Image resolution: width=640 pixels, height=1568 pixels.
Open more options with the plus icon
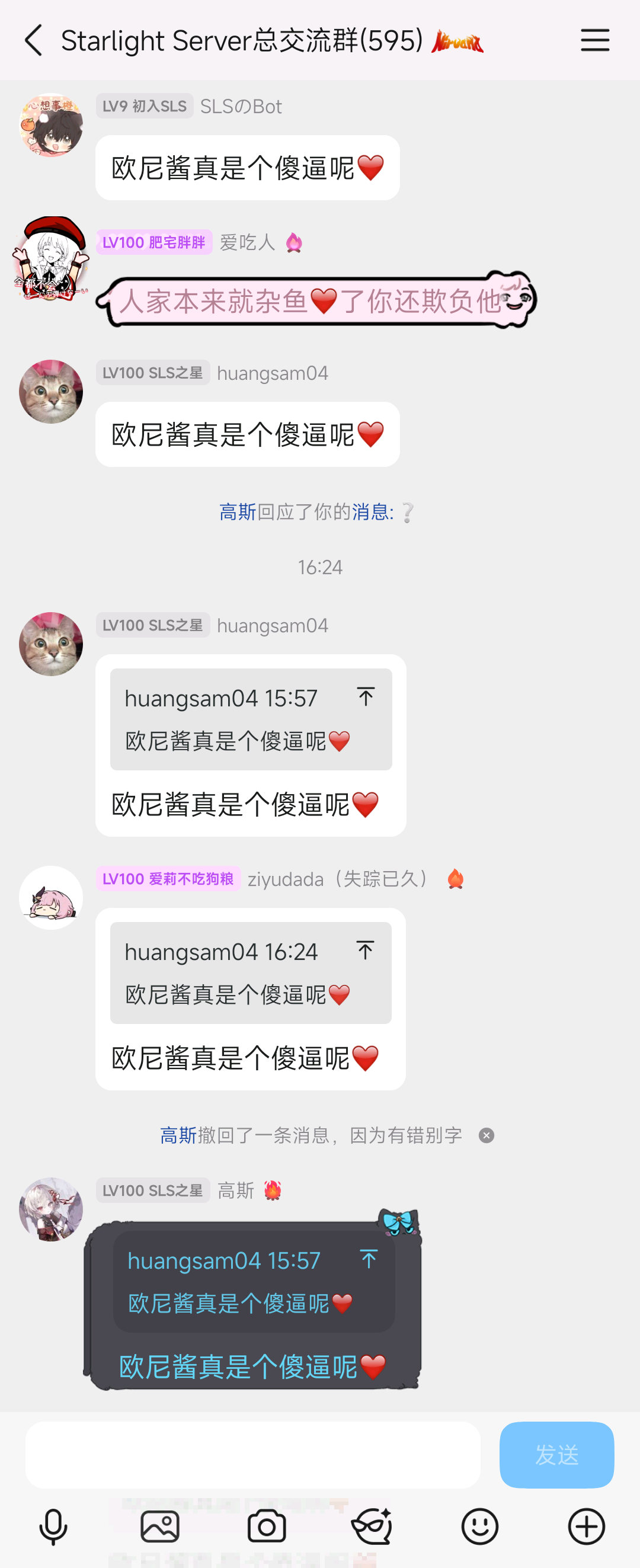pyautogui.click(x=587, y=1527)
